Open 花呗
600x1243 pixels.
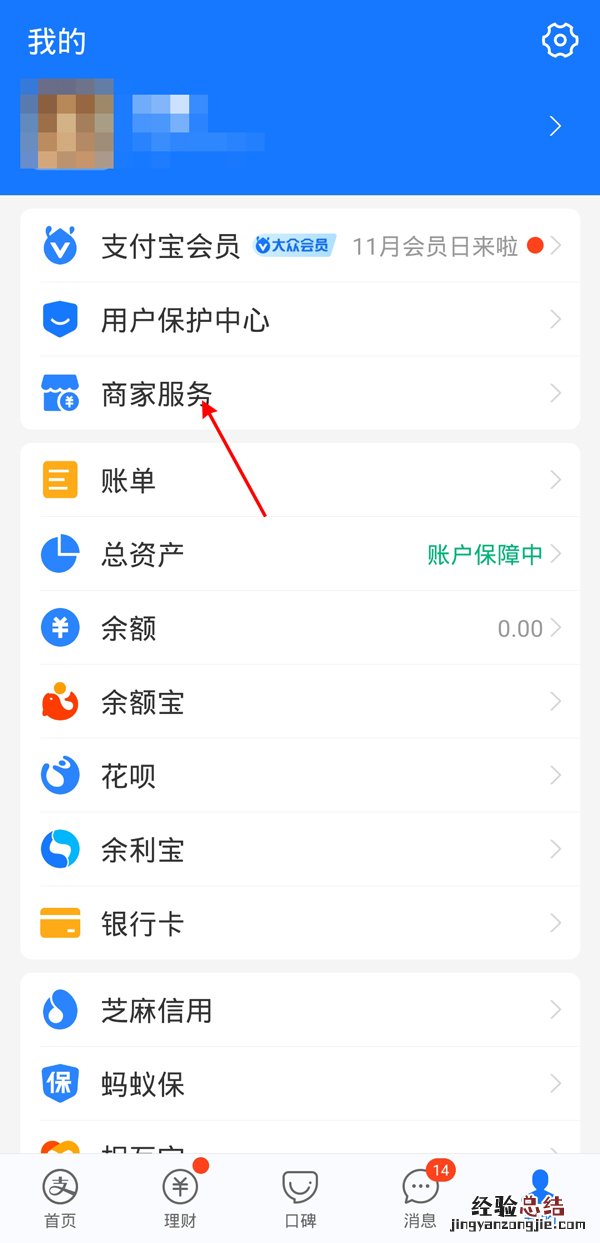click(x=300, y=776)
